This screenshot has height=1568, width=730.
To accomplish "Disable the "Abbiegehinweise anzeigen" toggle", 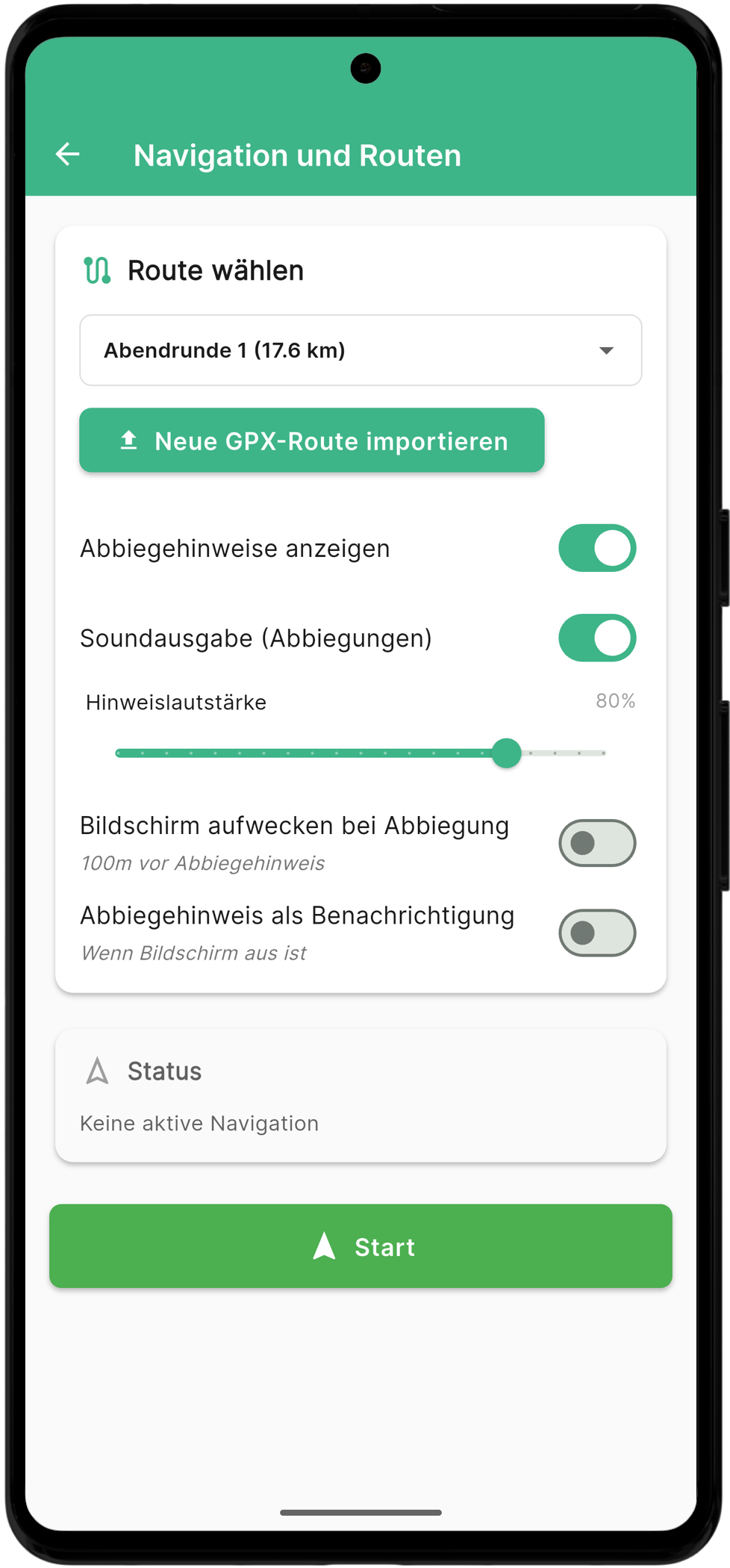I will pos(596,547).
